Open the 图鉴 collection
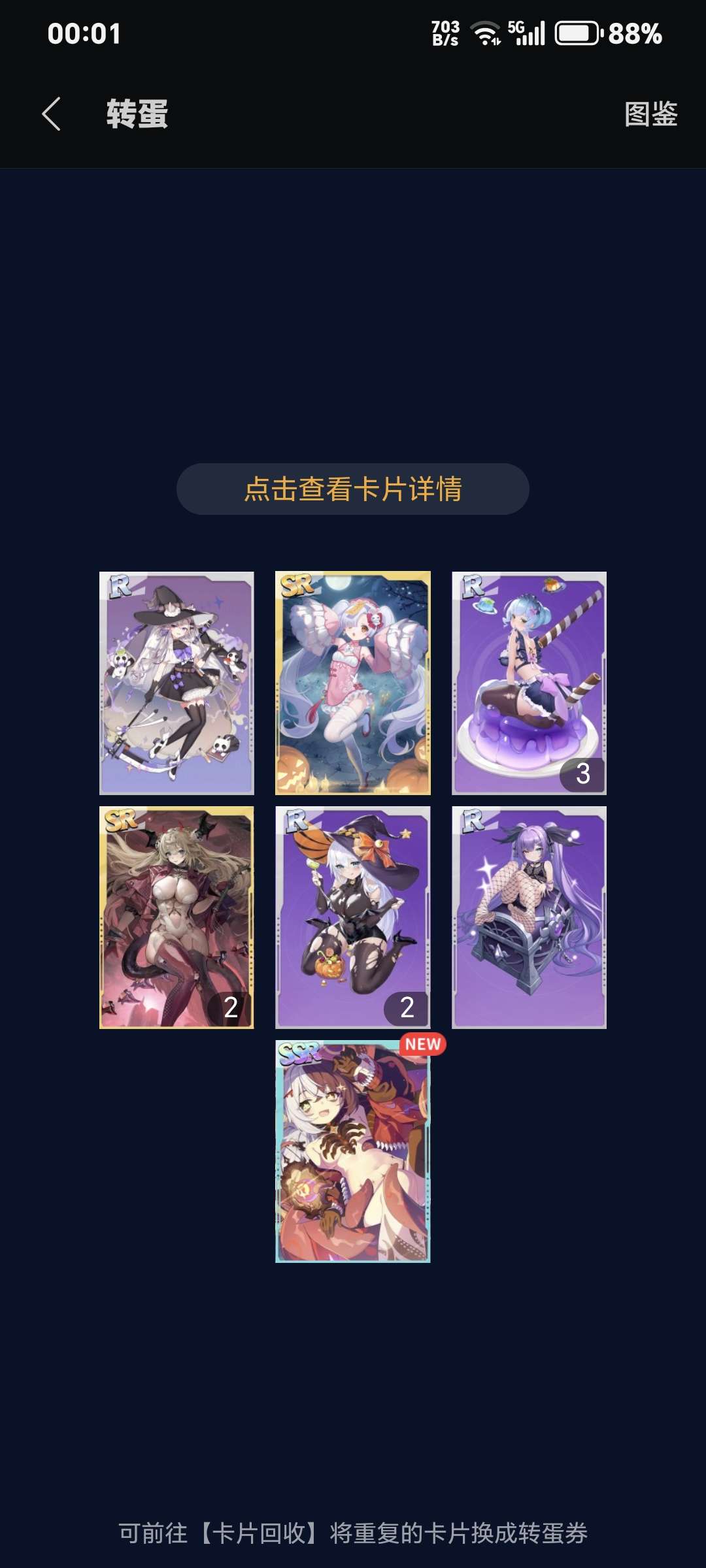 coord(650,114)
